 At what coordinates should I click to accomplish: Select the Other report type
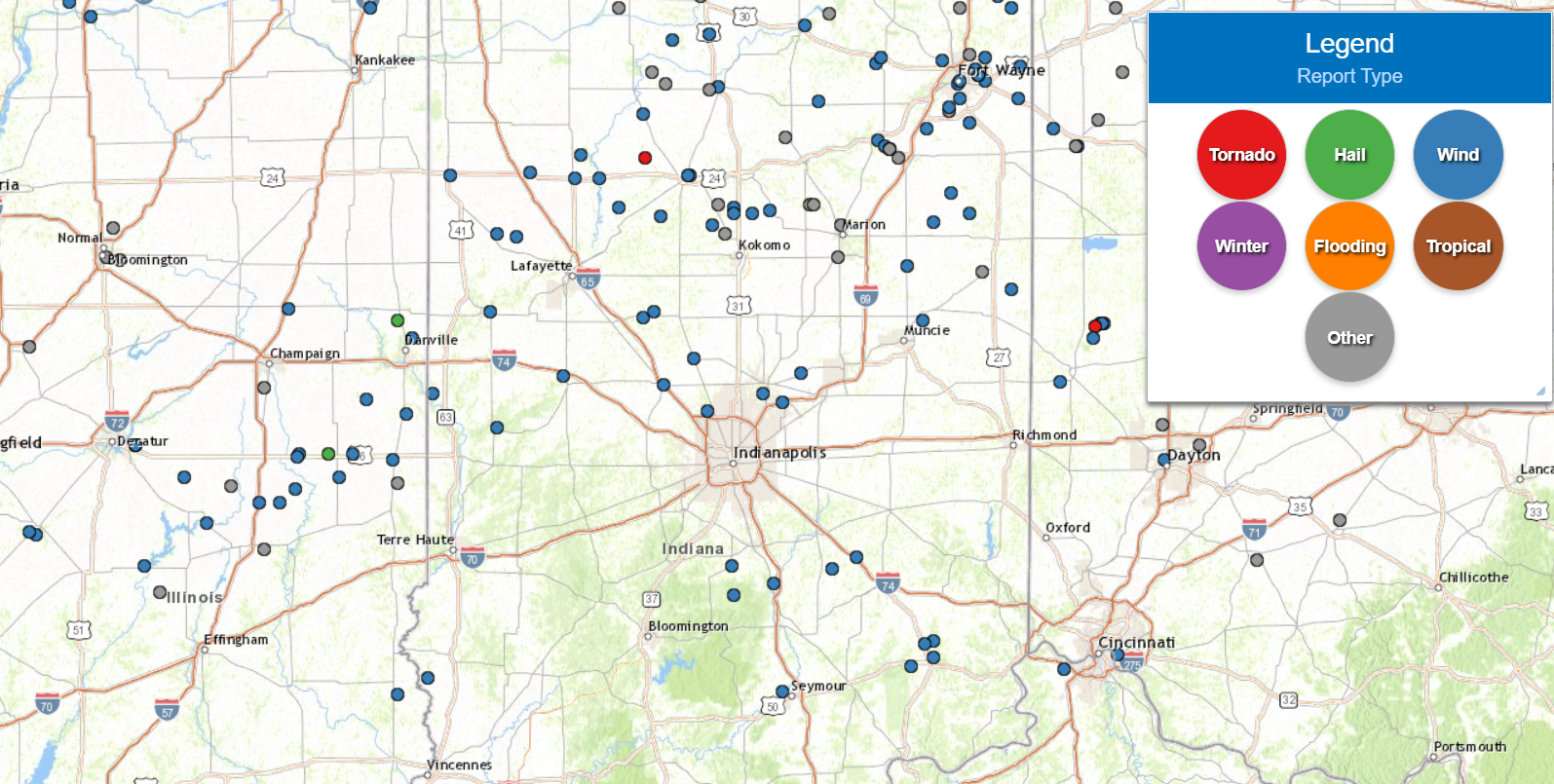(x=1349, y=338)
